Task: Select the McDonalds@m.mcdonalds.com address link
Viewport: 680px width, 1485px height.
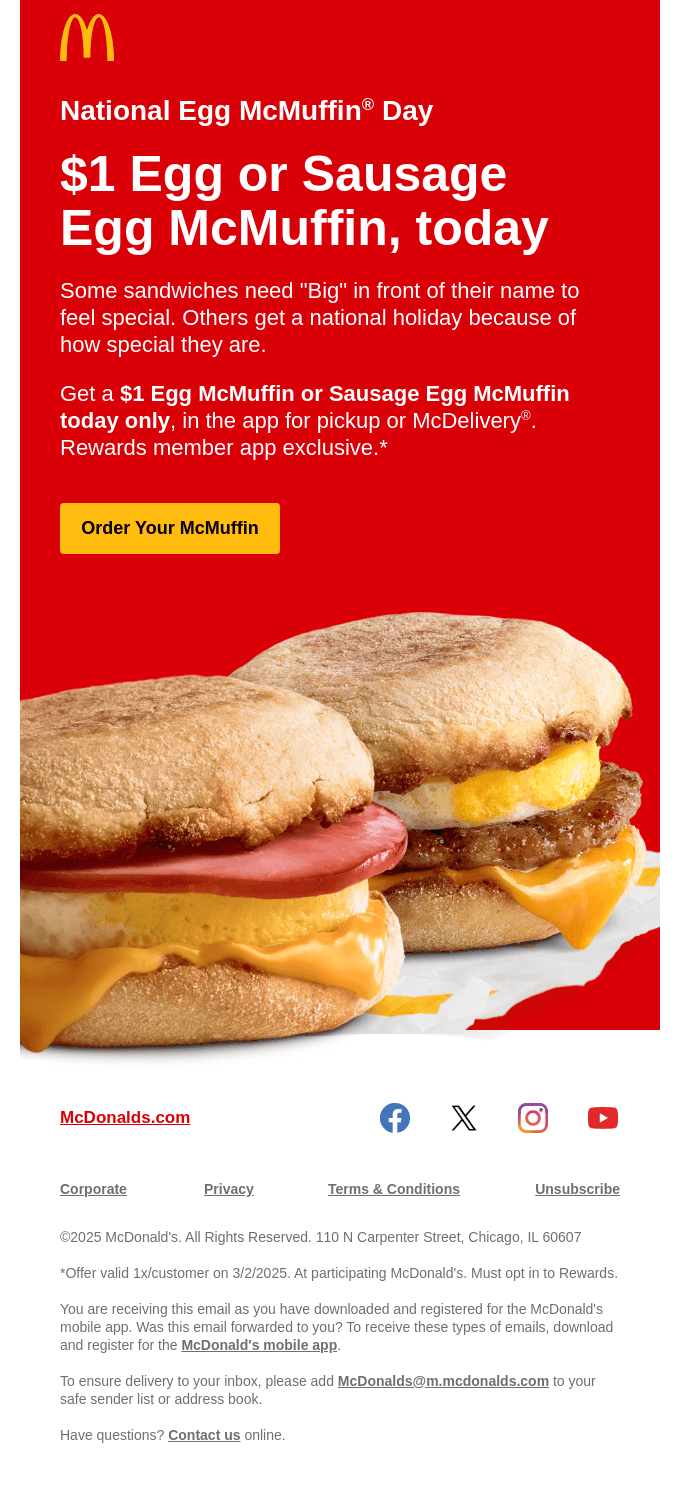Action: [x=443, y=1381]
